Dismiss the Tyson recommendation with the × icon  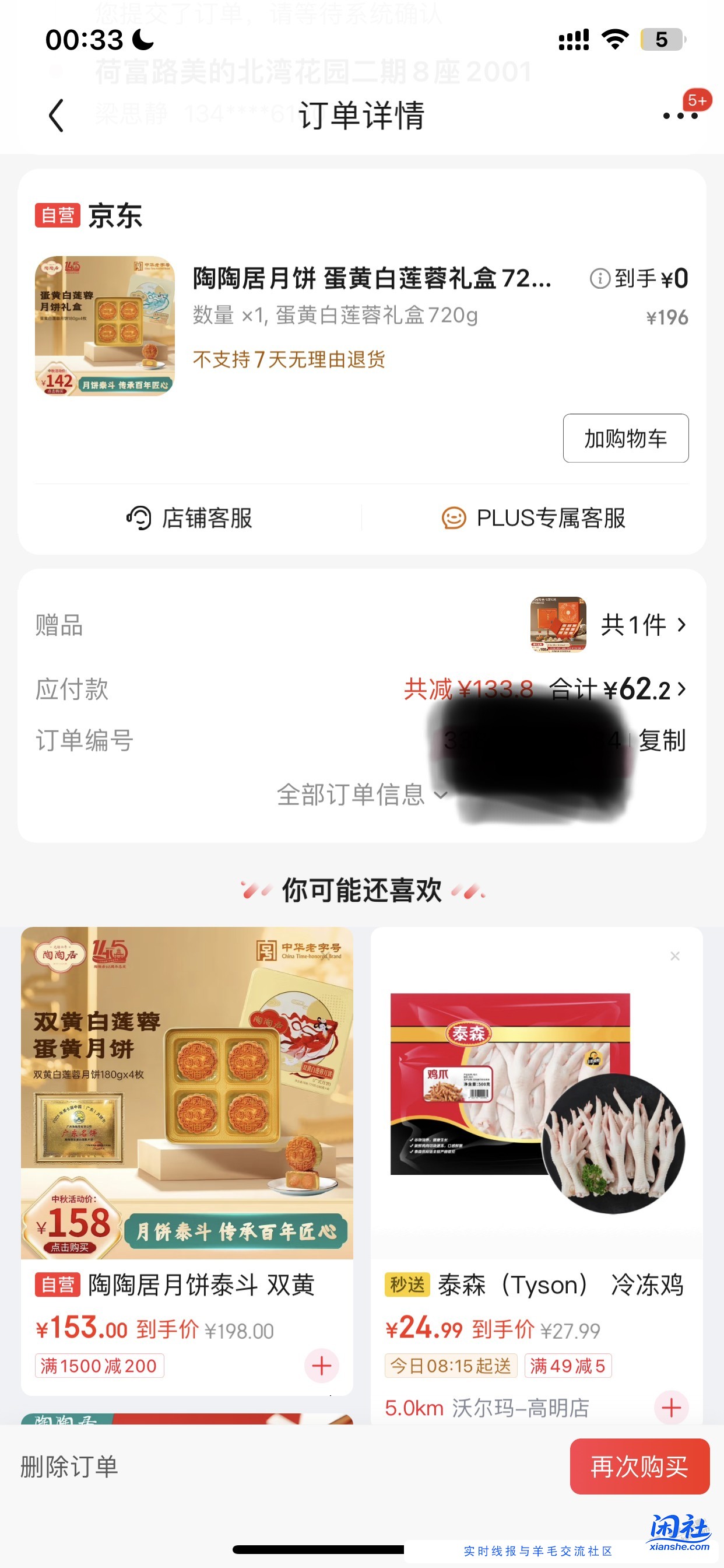pos(676,956)
